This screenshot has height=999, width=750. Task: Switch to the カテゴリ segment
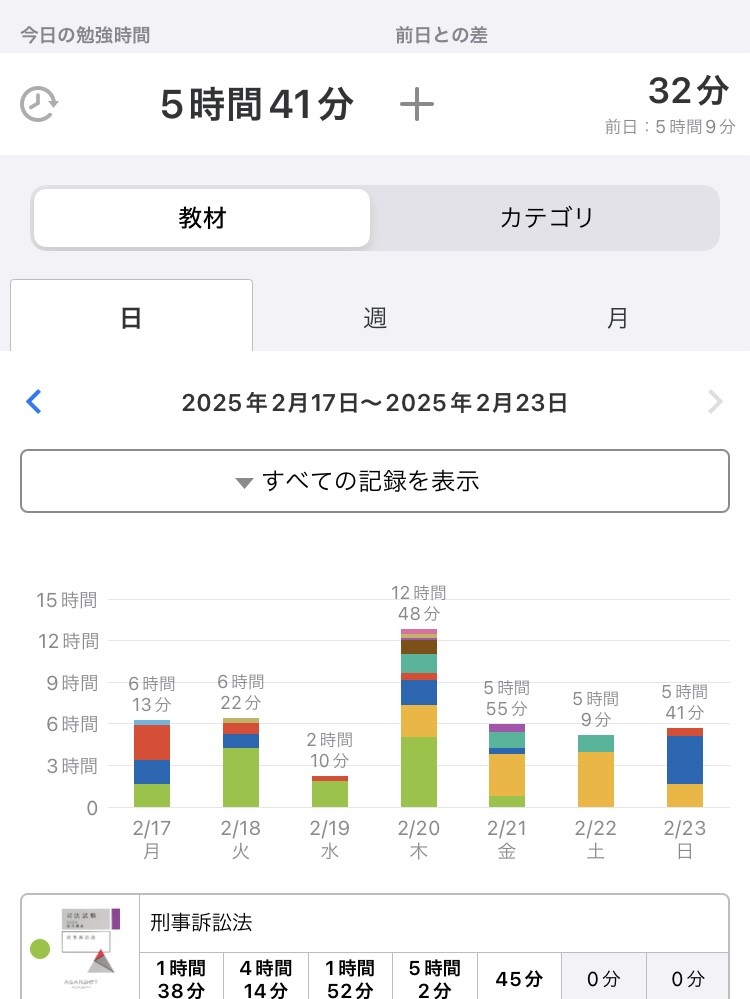coord(546,218)
